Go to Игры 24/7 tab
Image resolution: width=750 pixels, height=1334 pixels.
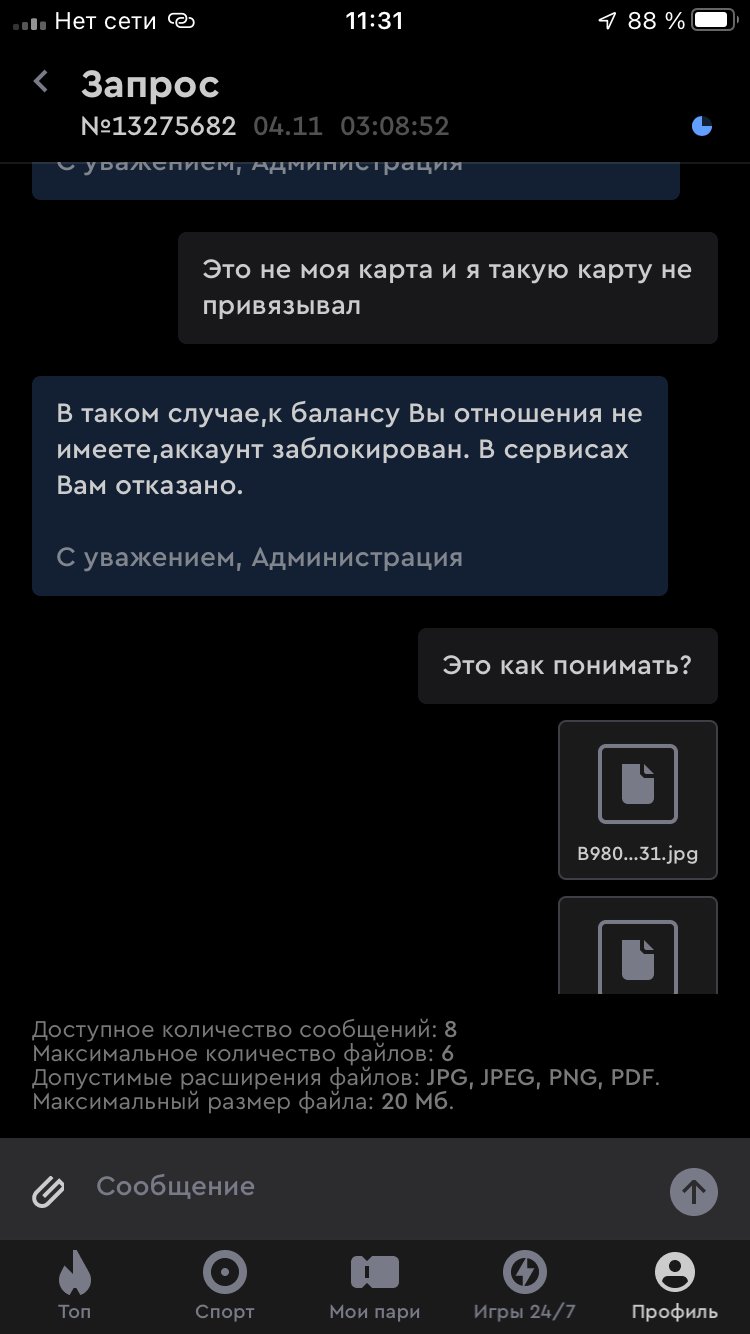pyautogui.click(x=524, y=1285)
